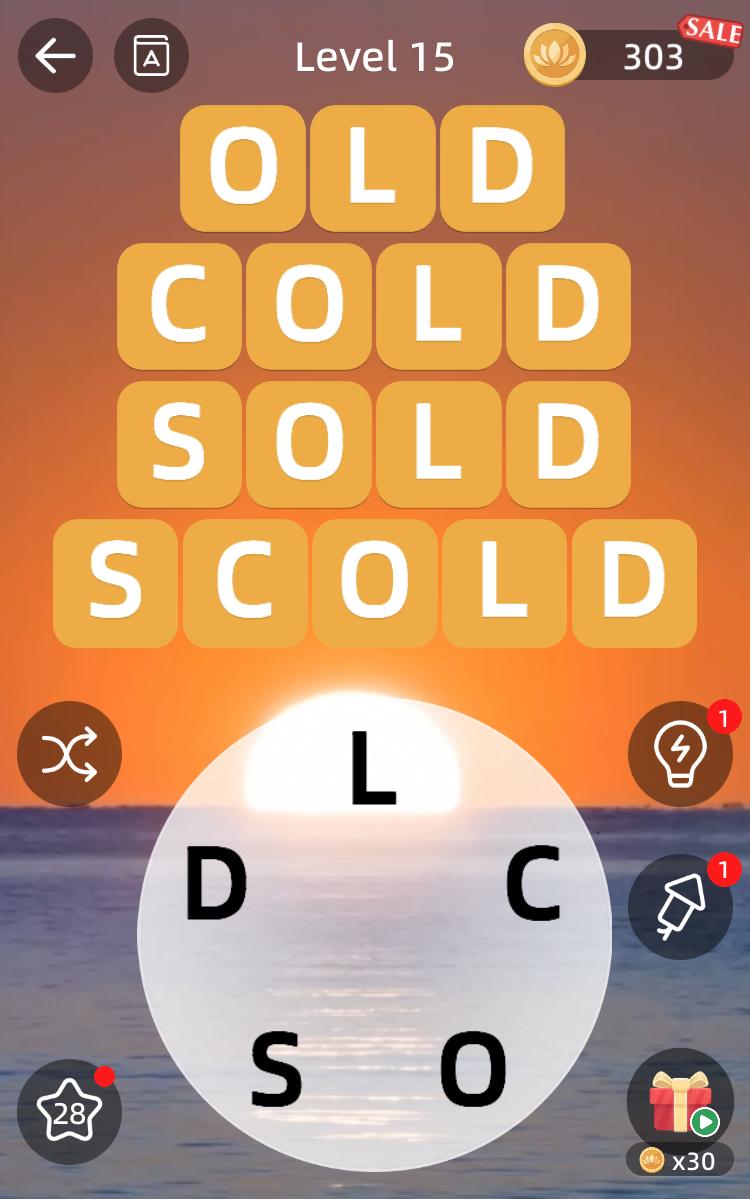Go back with the arrow icon
This screenshot has height=1199, width=750.
click(55, 56)
